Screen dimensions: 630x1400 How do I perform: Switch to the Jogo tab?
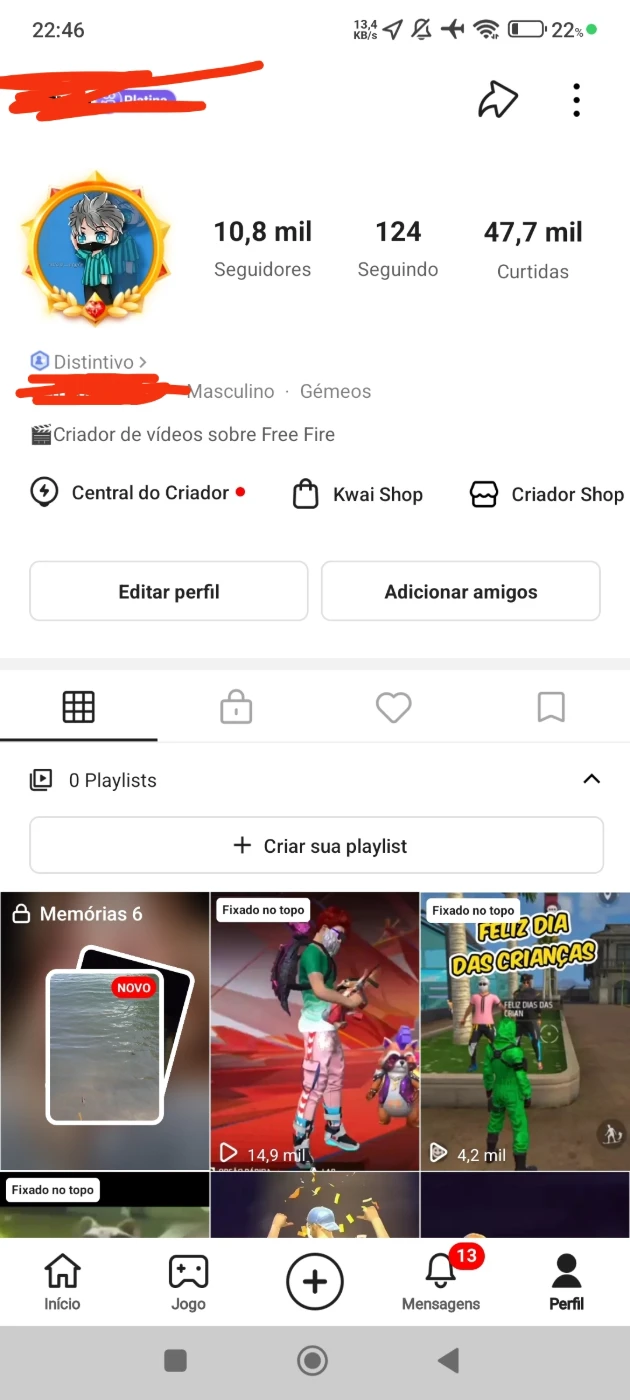pos(188,1282)
